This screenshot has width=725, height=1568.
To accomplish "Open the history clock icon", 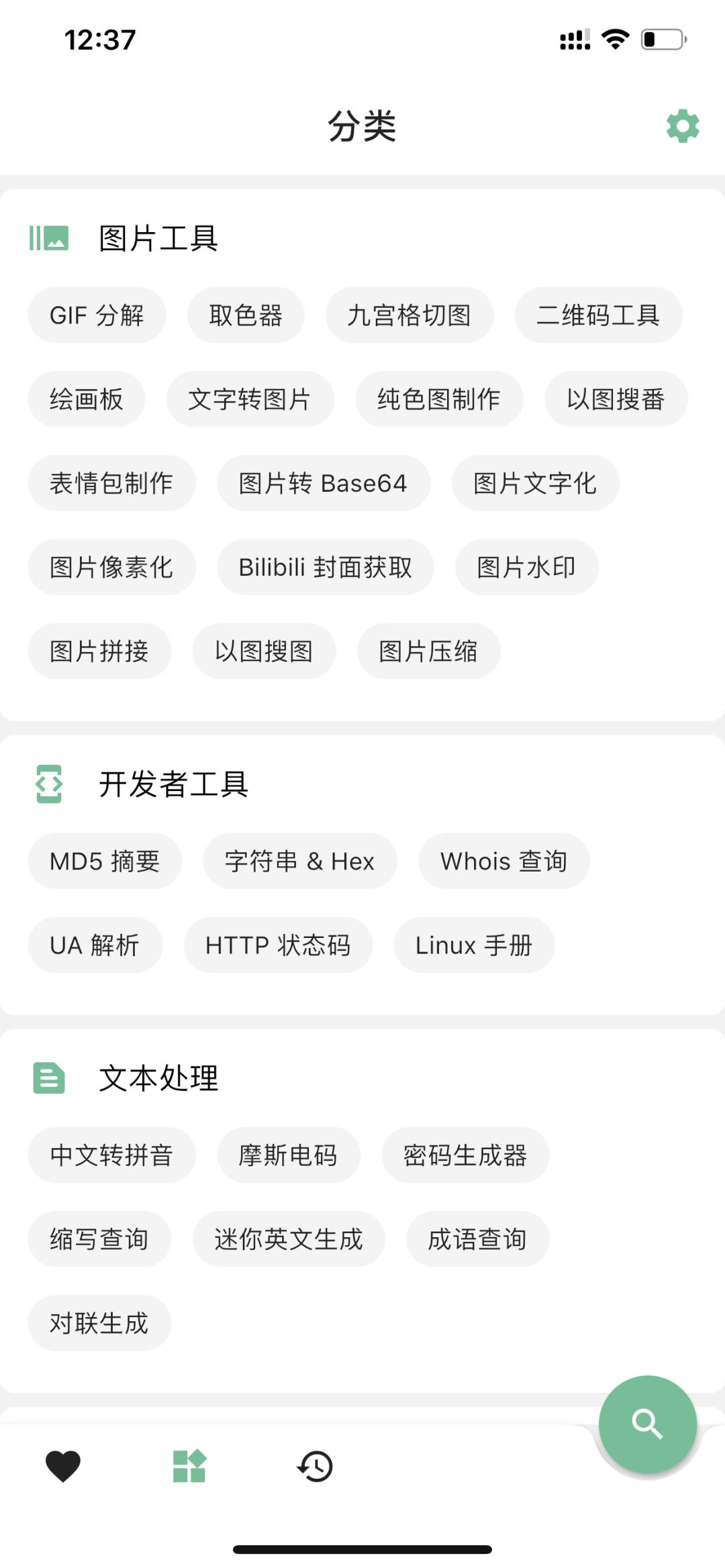I will [314, 1466].
